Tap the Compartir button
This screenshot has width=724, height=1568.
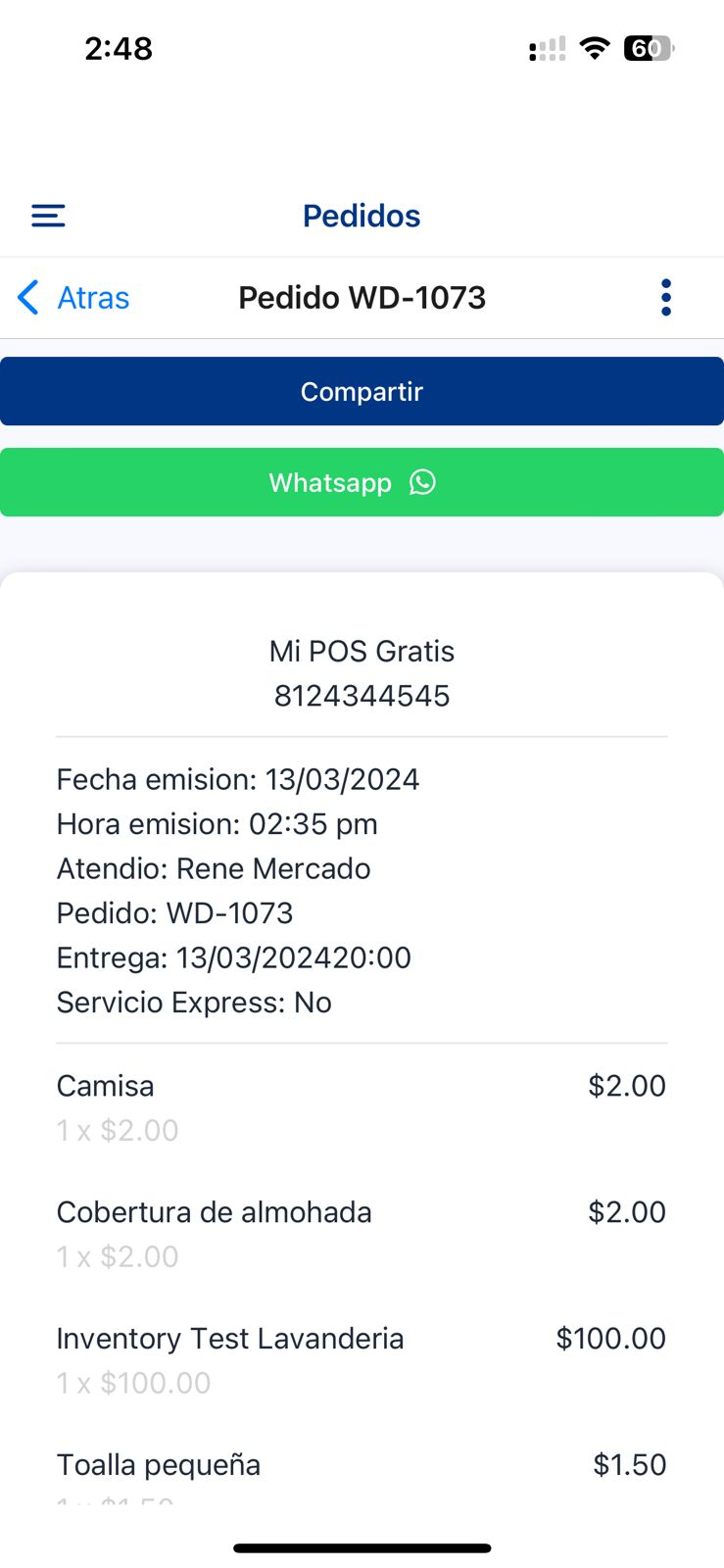(362, 391)
